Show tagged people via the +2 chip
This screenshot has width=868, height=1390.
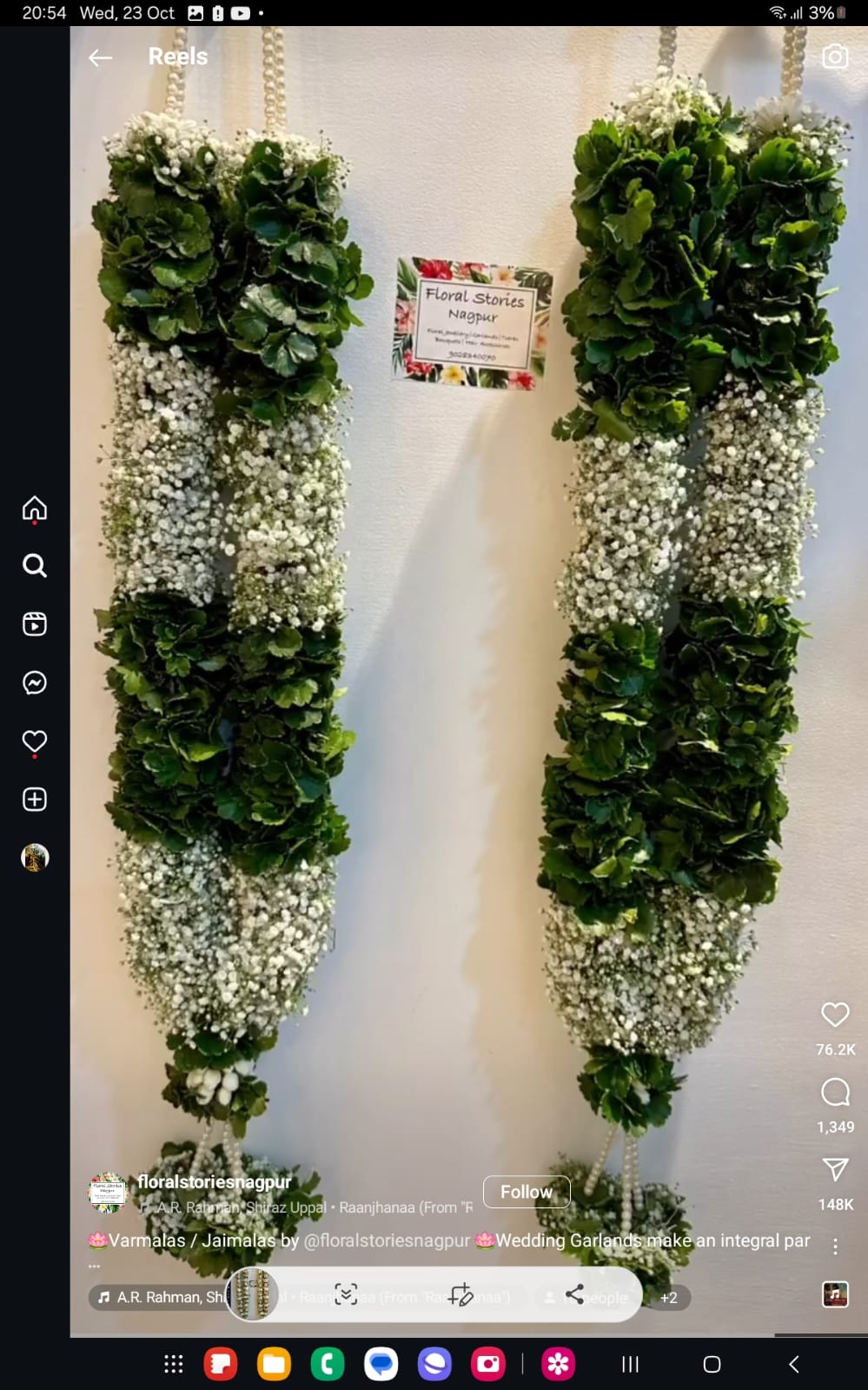point(669,1297)
